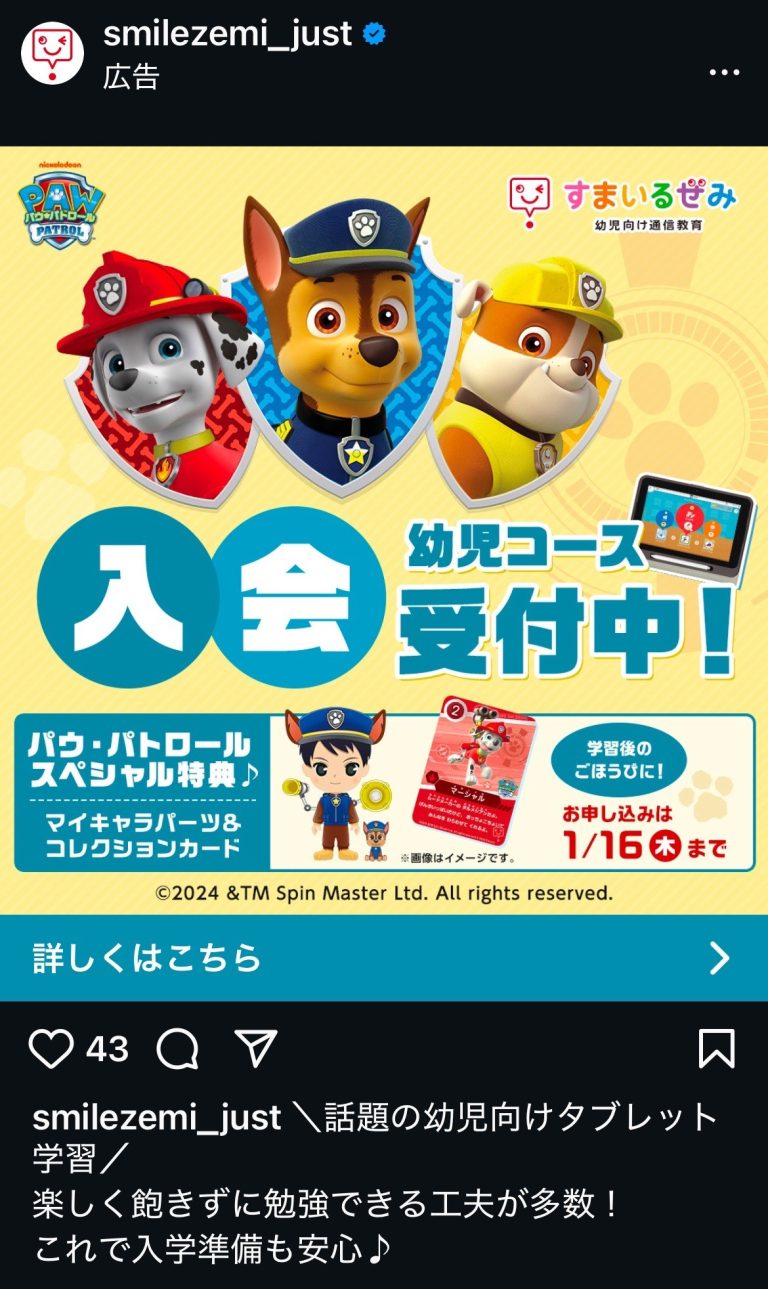Open the comments bubble icon
This screenshot has width=768, height=1289.
pyautogui.click(x=178, y=1049)
